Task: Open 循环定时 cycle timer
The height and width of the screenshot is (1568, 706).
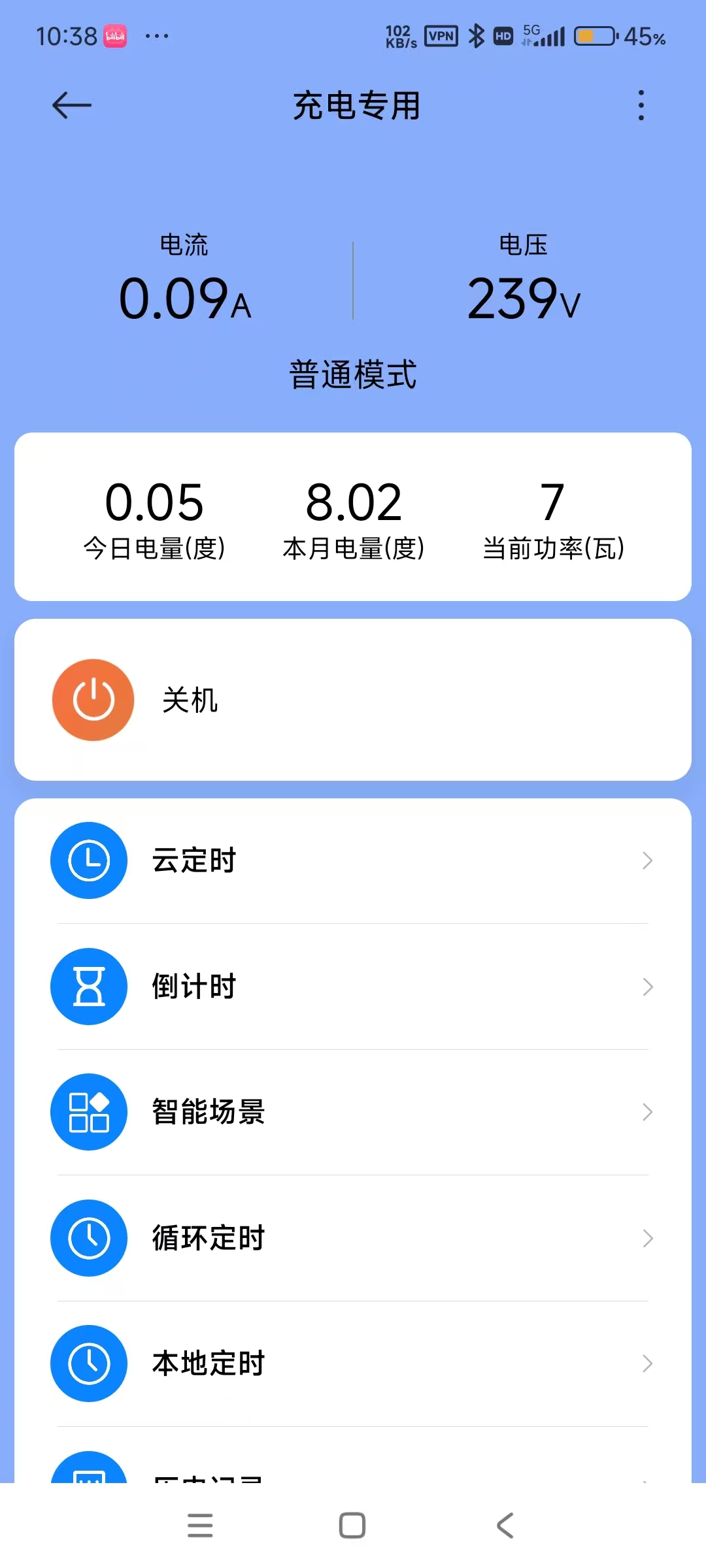Action: click(353, 1238)
